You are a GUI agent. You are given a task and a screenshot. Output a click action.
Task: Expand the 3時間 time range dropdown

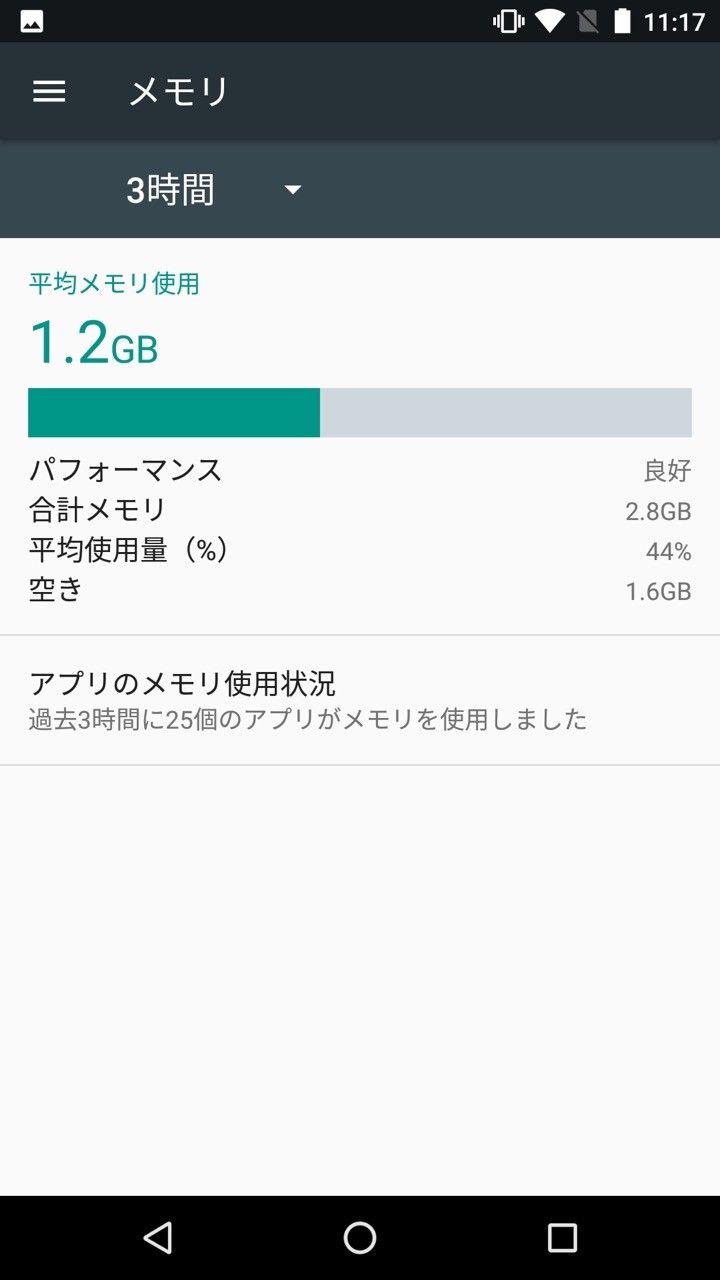click(214, 190)
